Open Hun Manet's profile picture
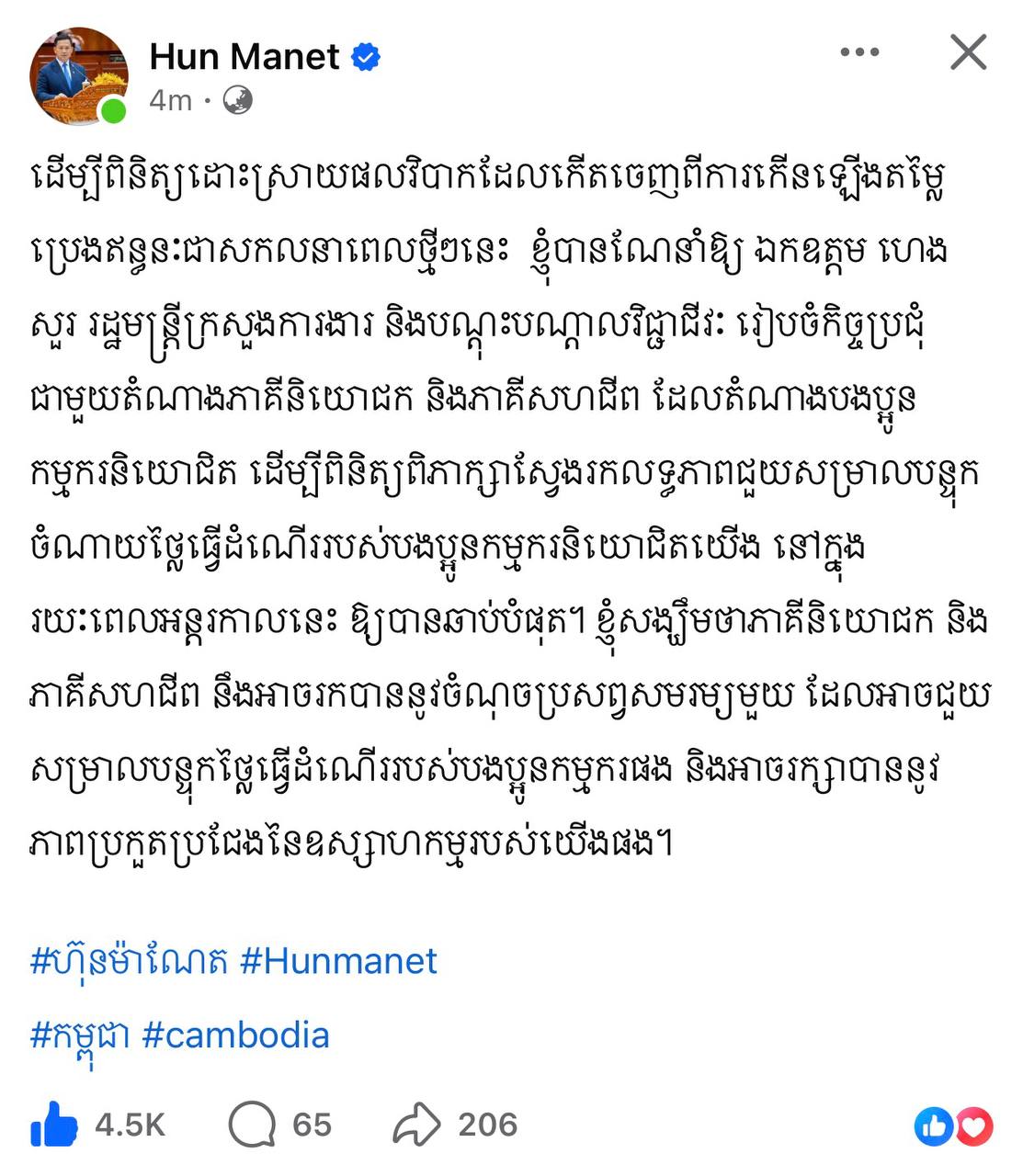1023x1176 pixels. click(x=79, y=76)
